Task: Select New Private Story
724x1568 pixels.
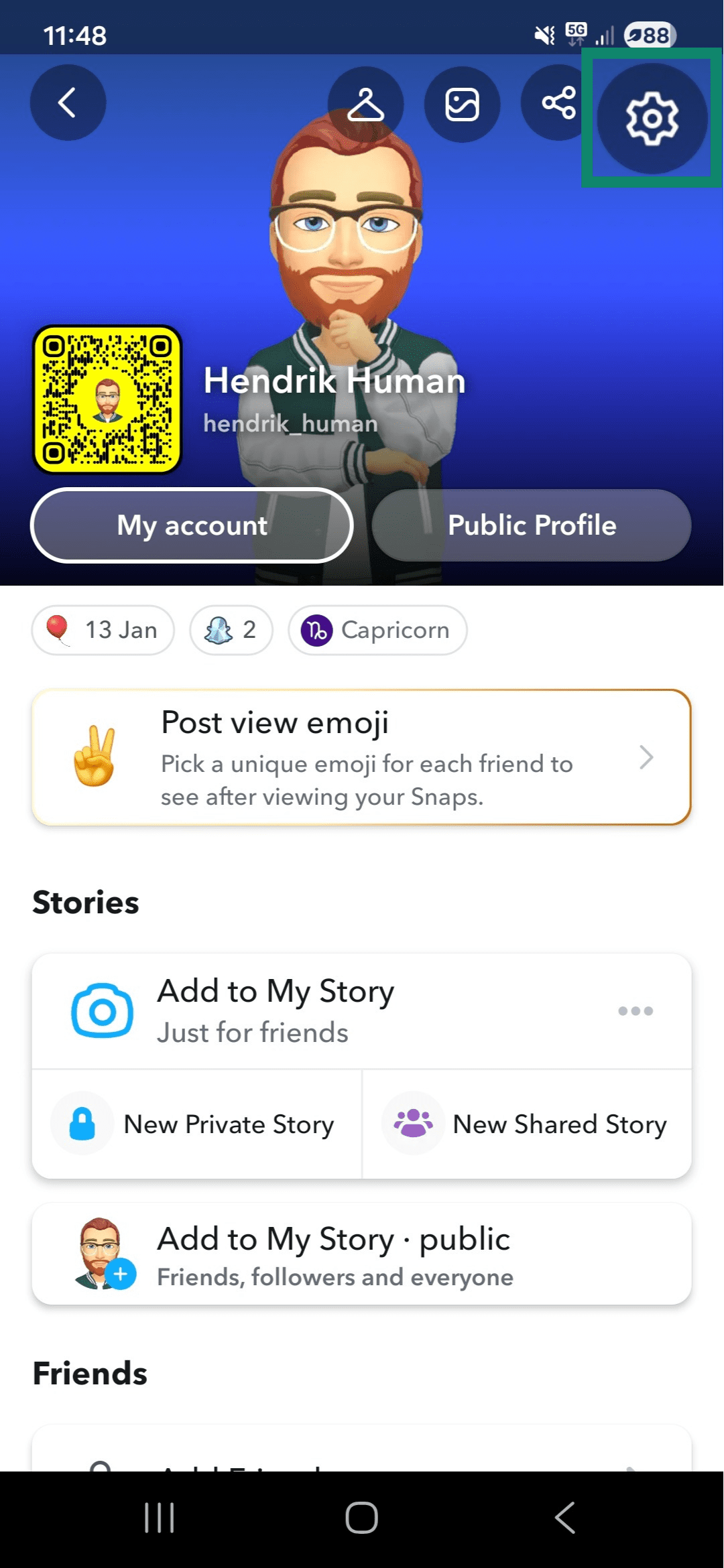Action: [196, 1123]
